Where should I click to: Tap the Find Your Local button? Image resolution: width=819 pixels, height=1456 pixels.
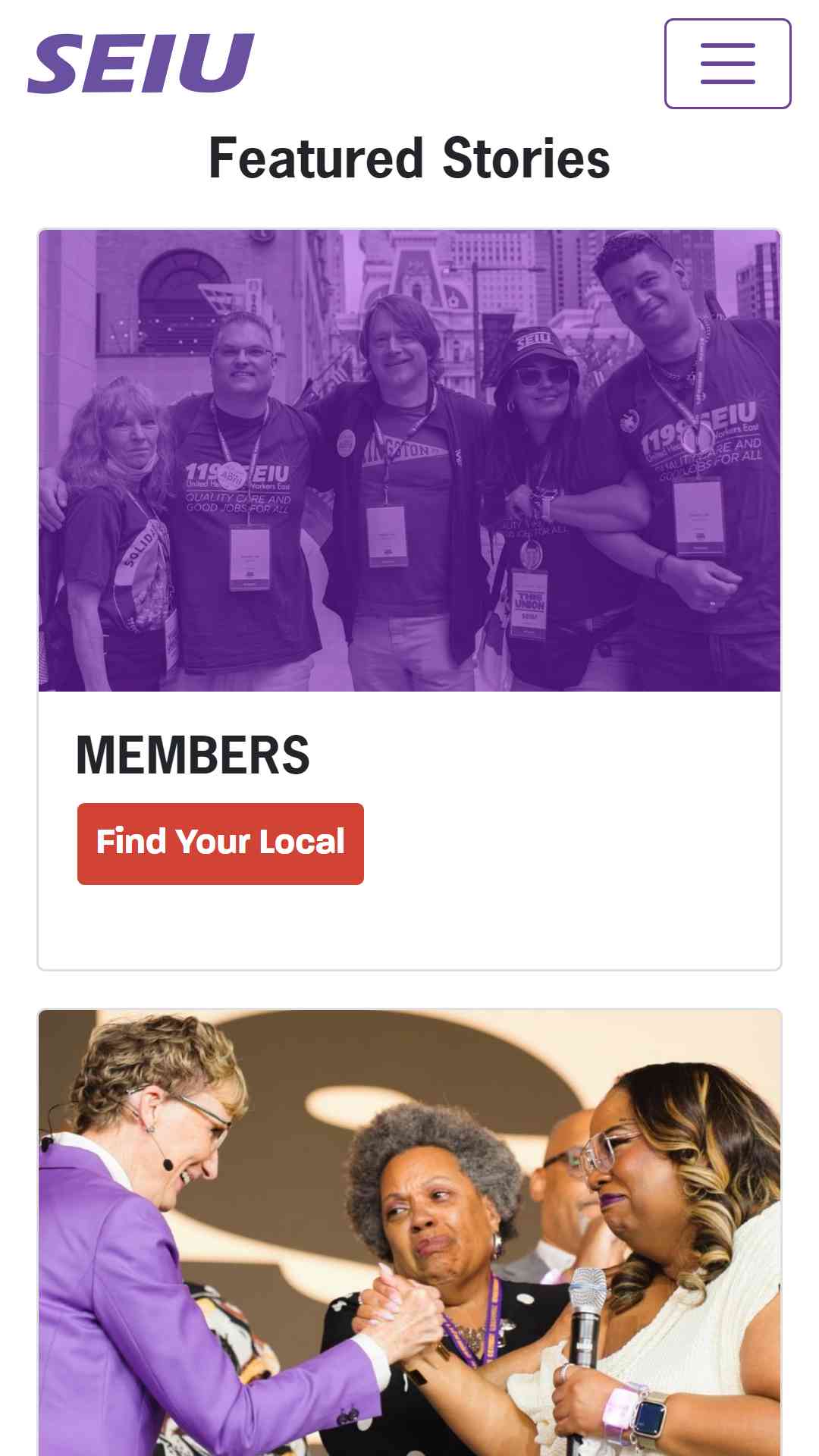point(221,843)
